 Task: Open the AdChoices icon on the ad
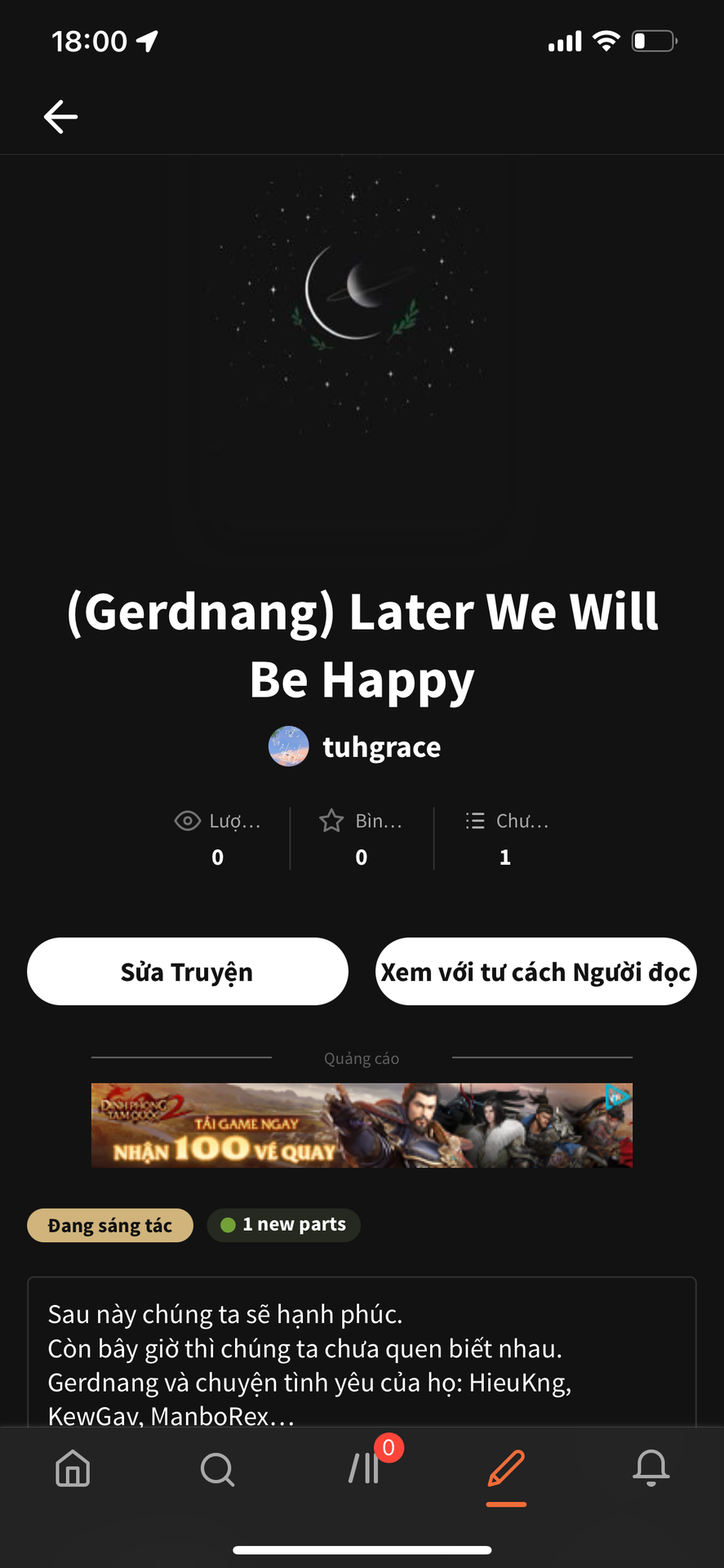pos(618,1096)
